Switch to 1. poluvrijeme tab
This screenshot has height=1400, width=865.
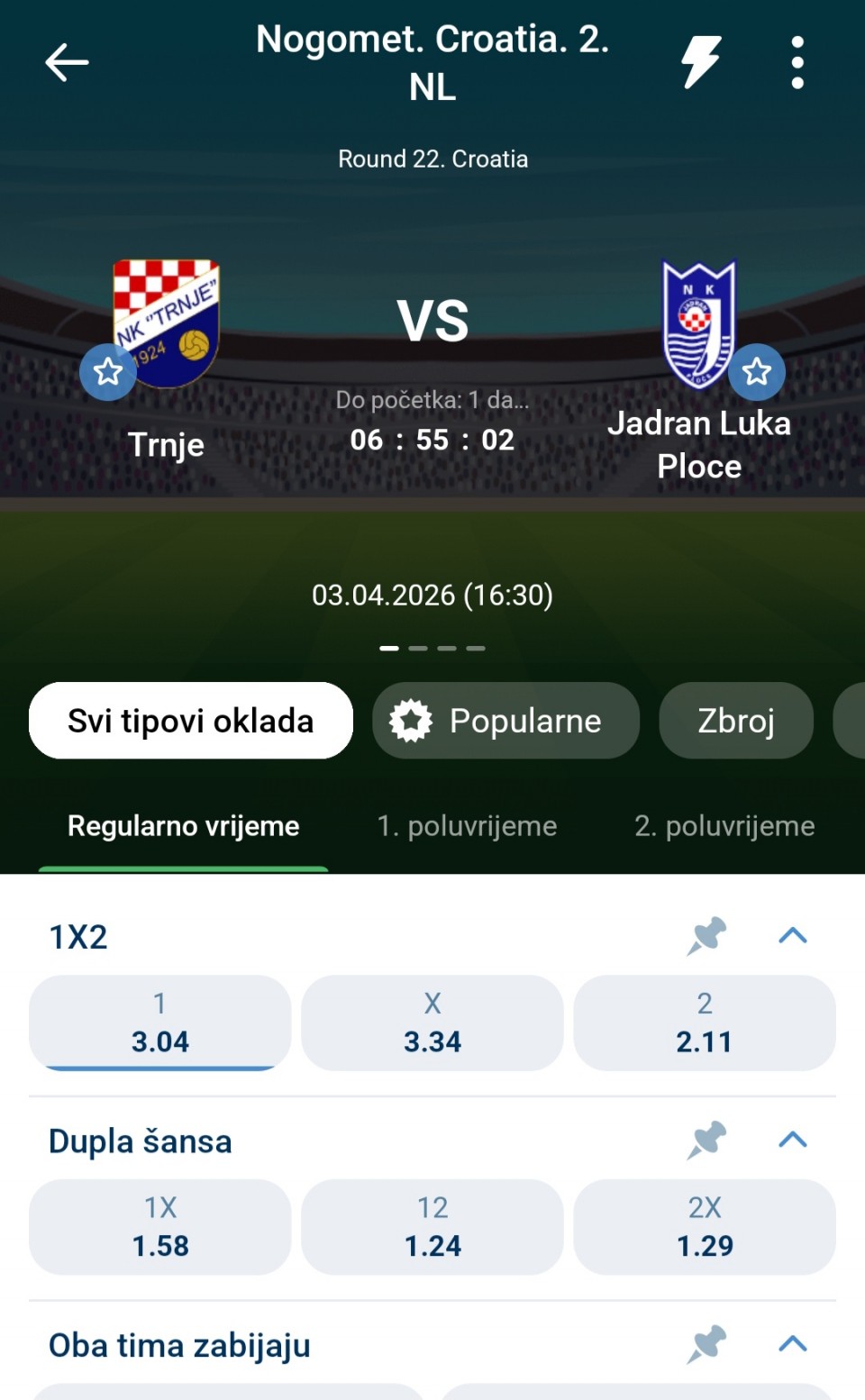point(467,826)
